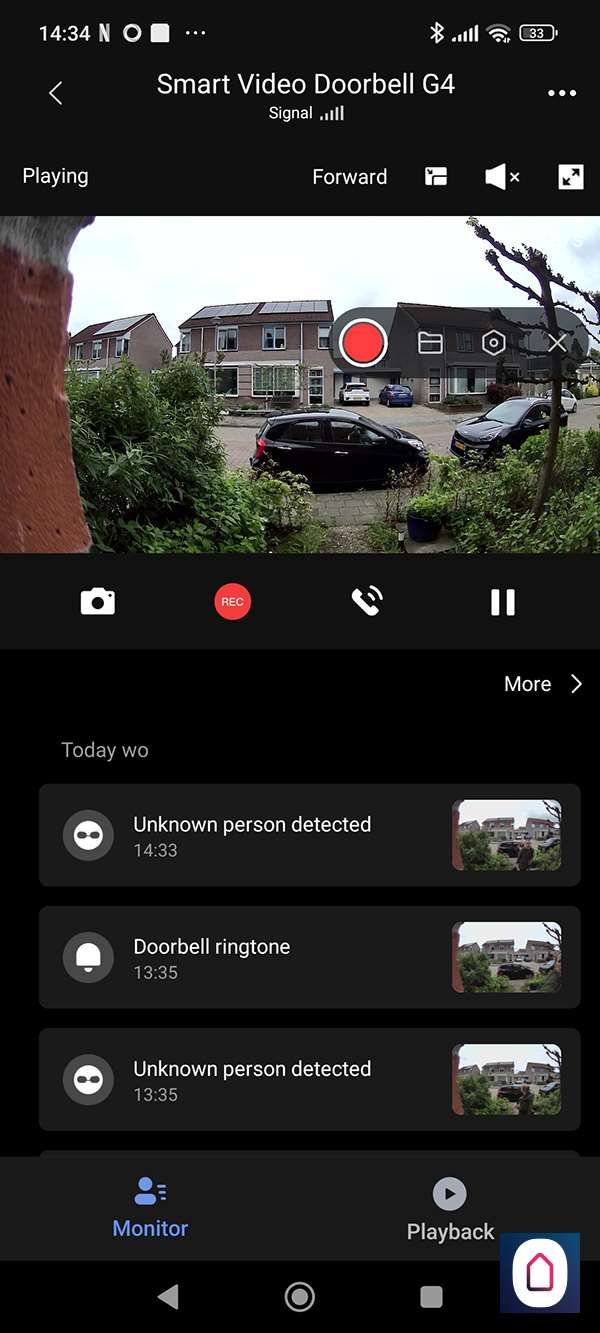Open the three-dot overflow menu
Screen dimensions: 600x1333
click(562, 93)
